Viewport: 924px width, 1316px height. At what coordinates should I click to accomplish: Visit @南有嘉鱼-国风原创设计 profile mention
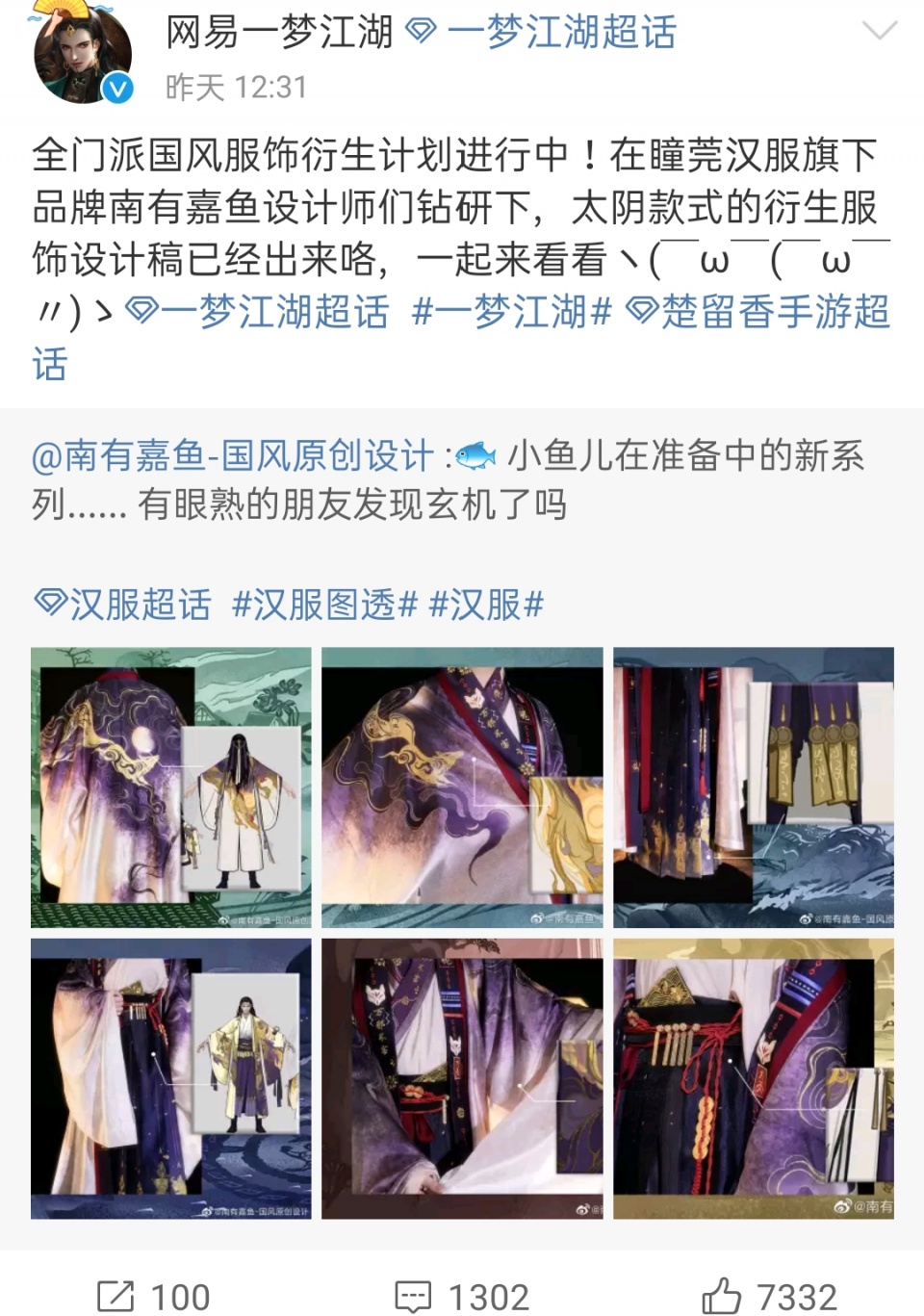(232, 455)
